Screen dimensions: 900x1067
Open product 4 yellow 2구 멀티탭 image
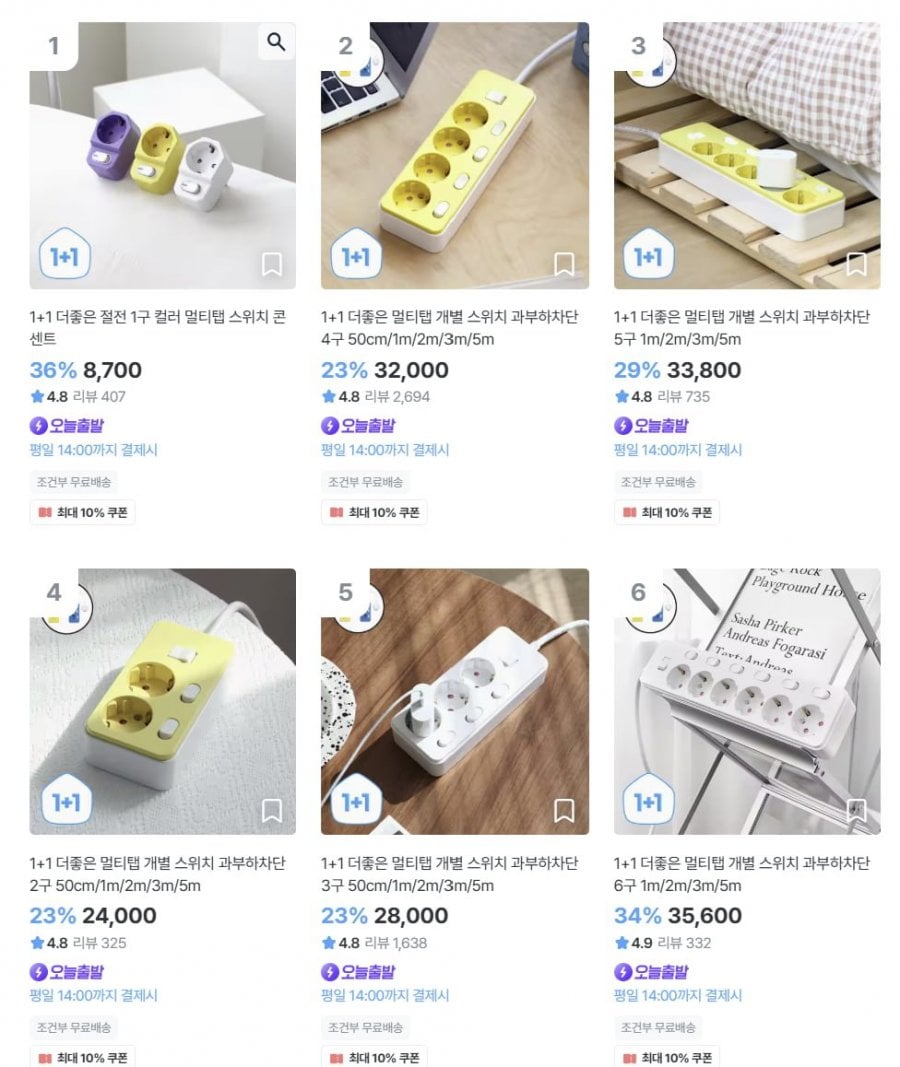162,700
